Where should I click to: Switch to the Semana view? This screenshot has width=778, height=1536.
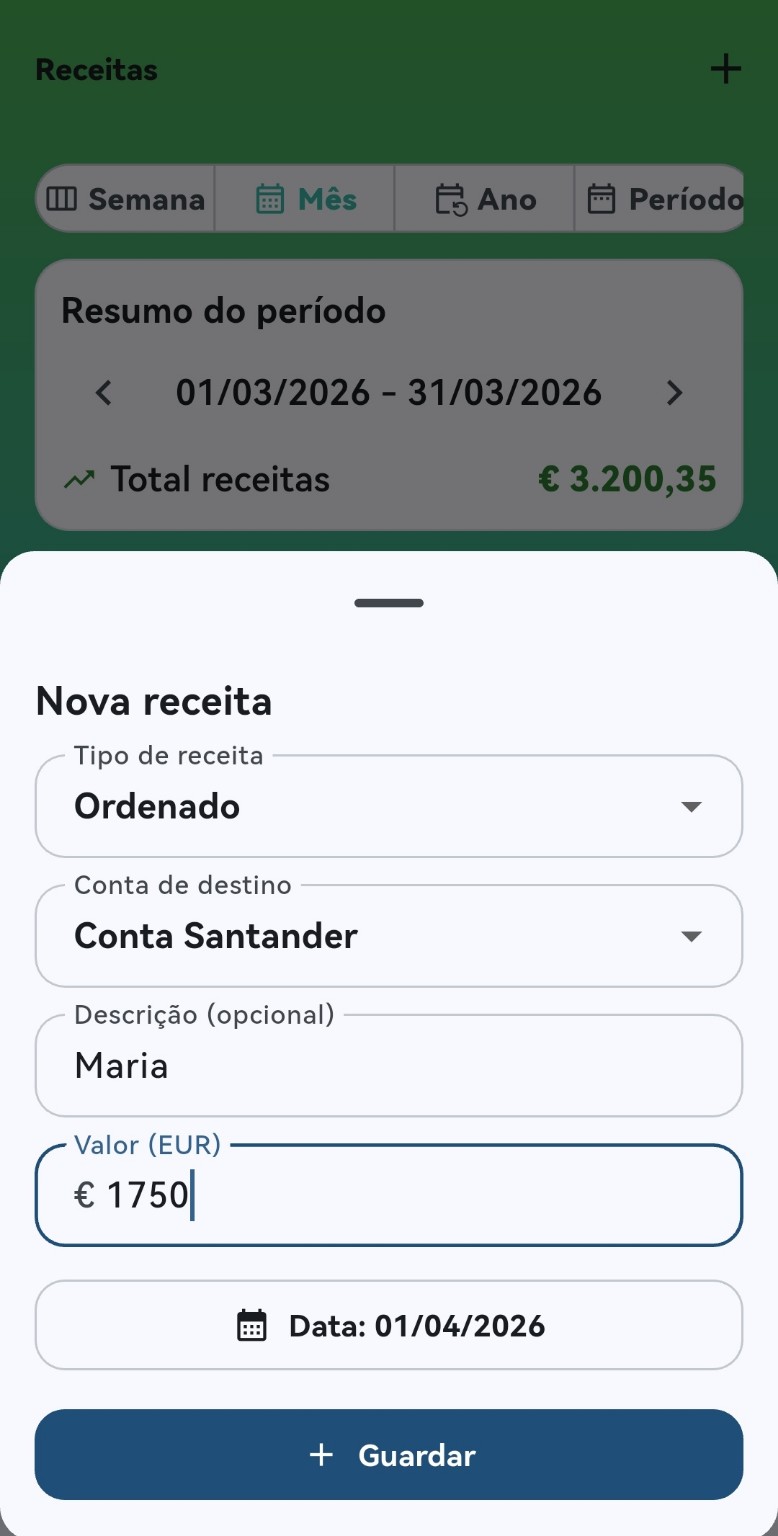pyautogui.click(x=124, y=198)
